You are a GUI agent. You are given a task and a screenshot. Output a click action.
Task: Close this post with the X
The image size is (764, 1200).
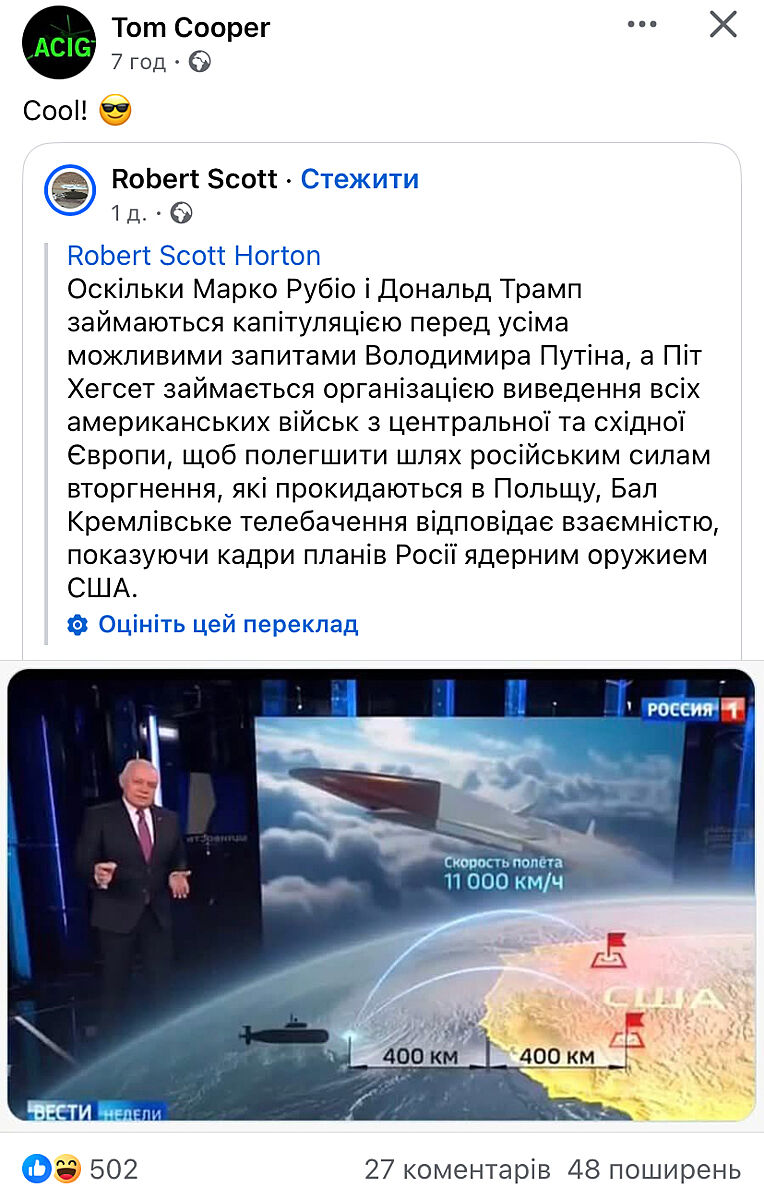[723, 25]
